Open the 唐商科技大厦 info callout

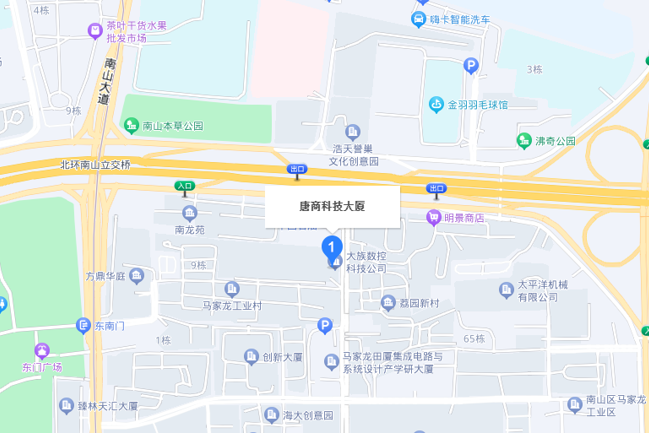coord(332,207)
